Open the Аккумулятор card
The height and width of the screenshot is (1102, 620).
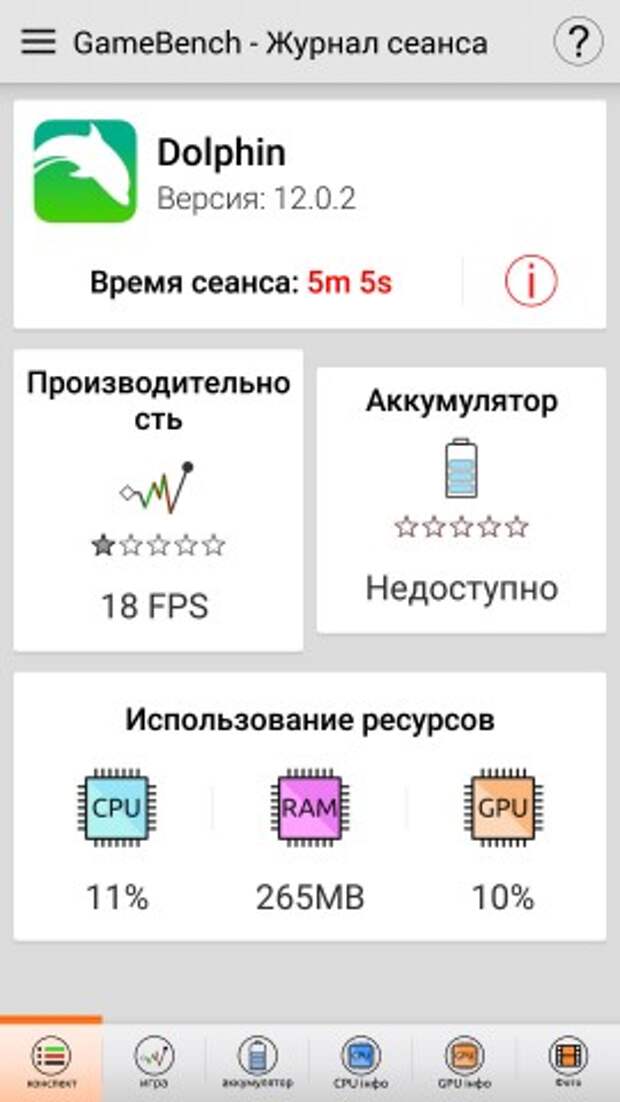(x=461, y=500)
